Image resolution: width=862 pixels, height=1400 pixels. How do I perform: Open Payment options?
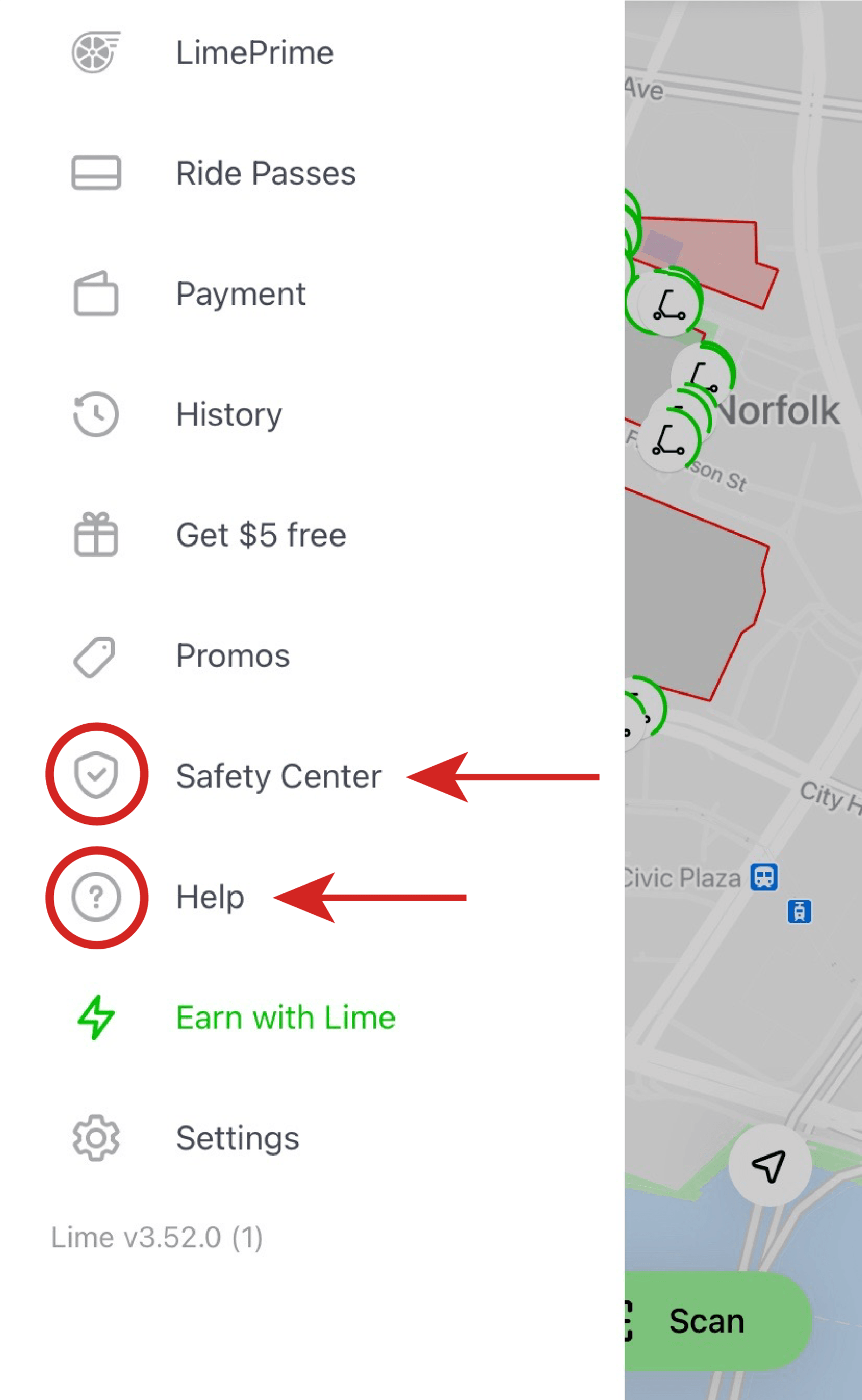coord(240,294)
